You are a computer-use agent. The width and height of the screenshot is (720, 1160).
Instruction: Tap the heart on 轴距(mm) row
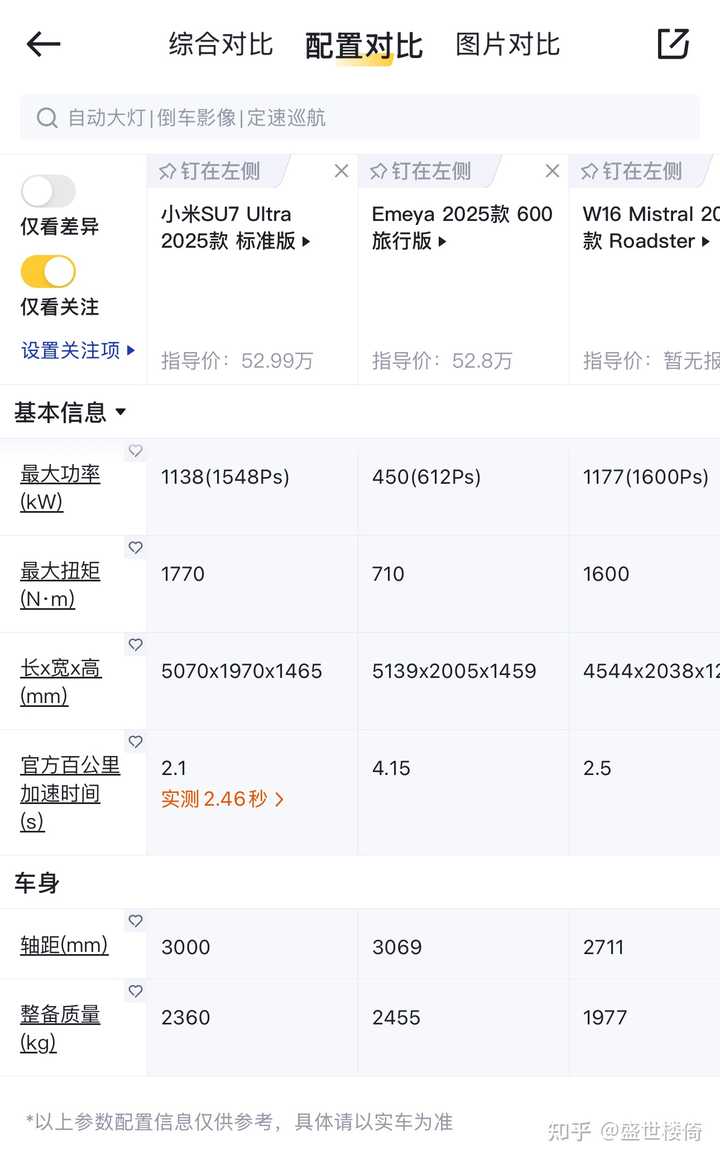135,920
